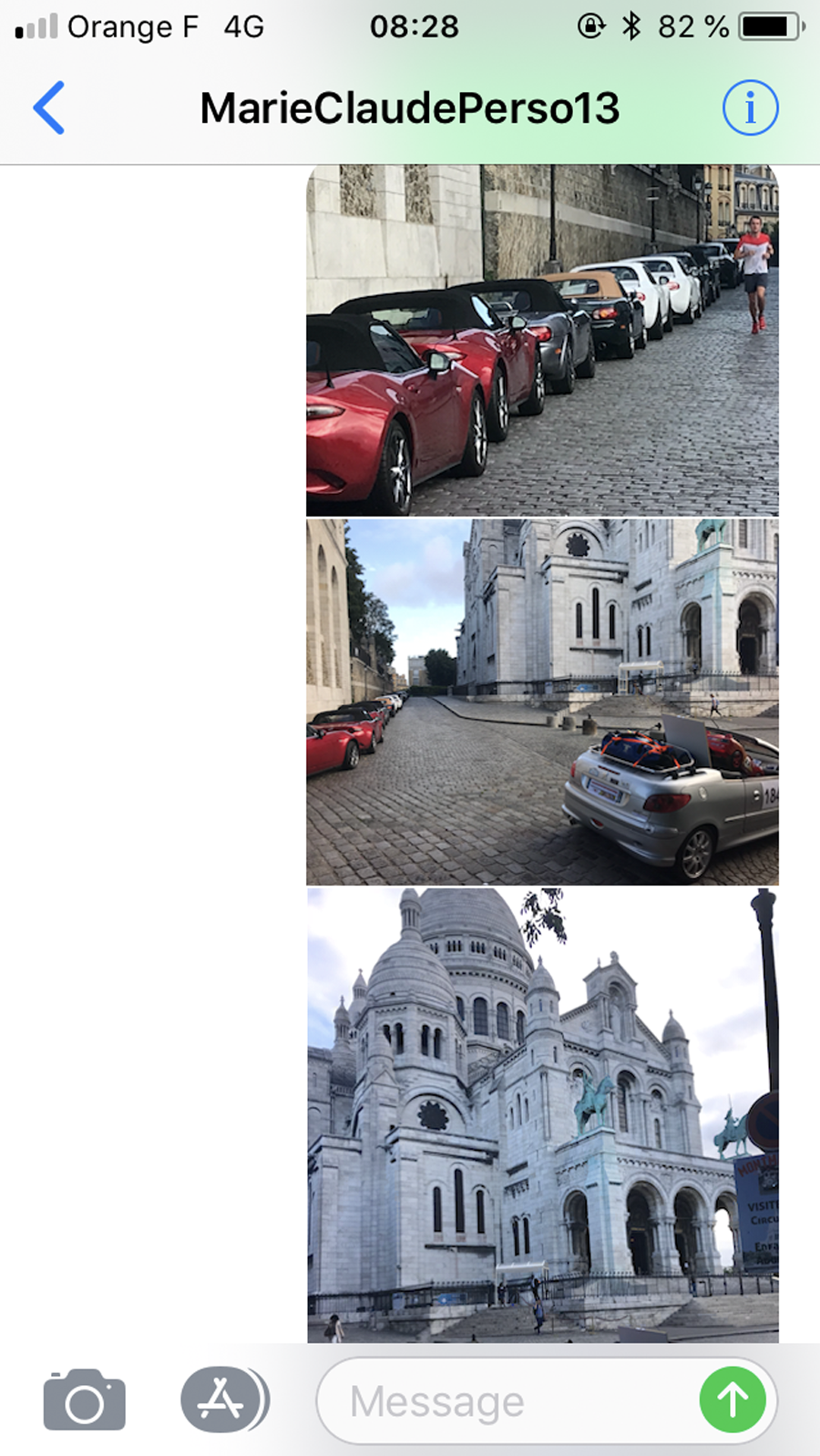Go back to the conversations list
The image size is (820, 1456).
[49, 108]
